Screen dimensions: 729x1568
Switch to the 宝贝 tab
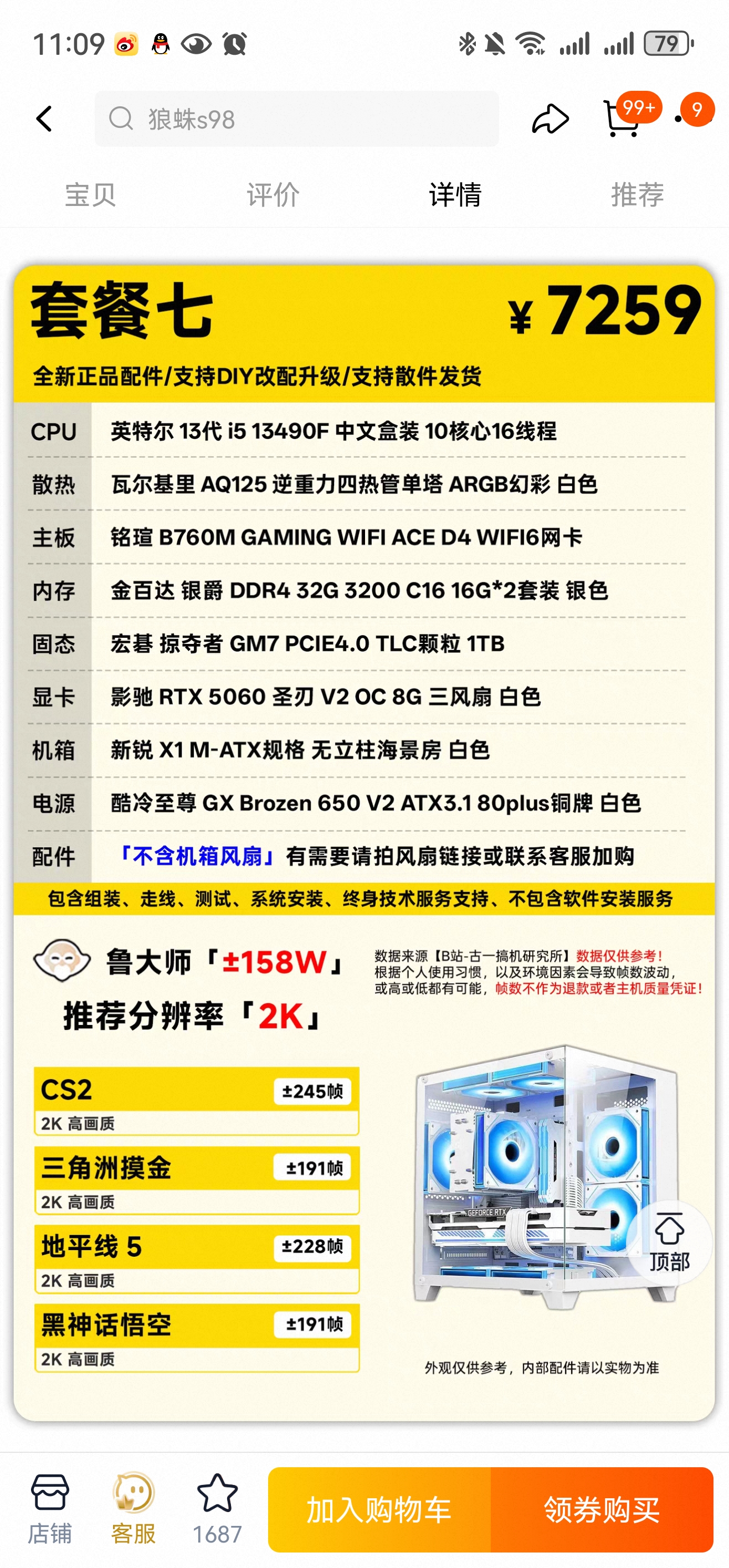[91, 195]
